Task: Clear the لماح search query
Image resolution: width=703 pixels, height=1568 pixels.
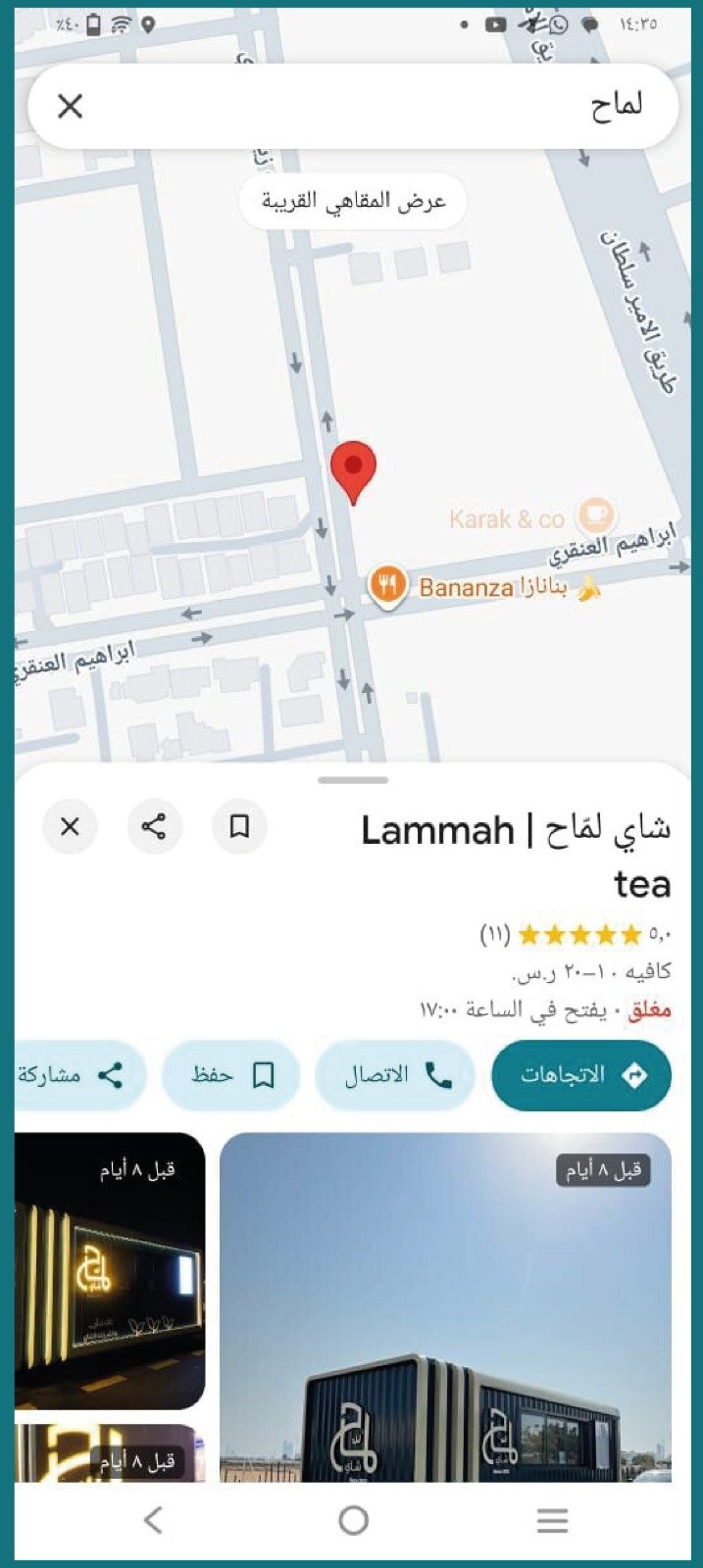Action: (x=71, y=106)
